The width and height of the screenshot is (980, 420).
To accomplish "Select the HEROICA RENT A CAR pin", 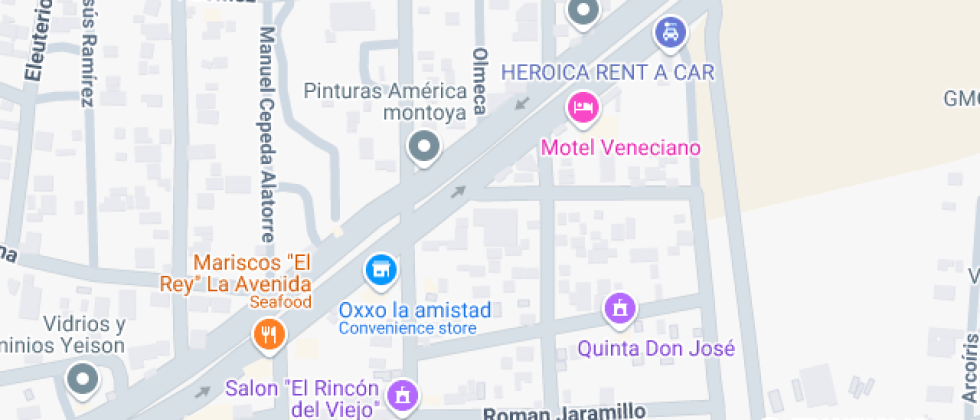I will [671, 33].
